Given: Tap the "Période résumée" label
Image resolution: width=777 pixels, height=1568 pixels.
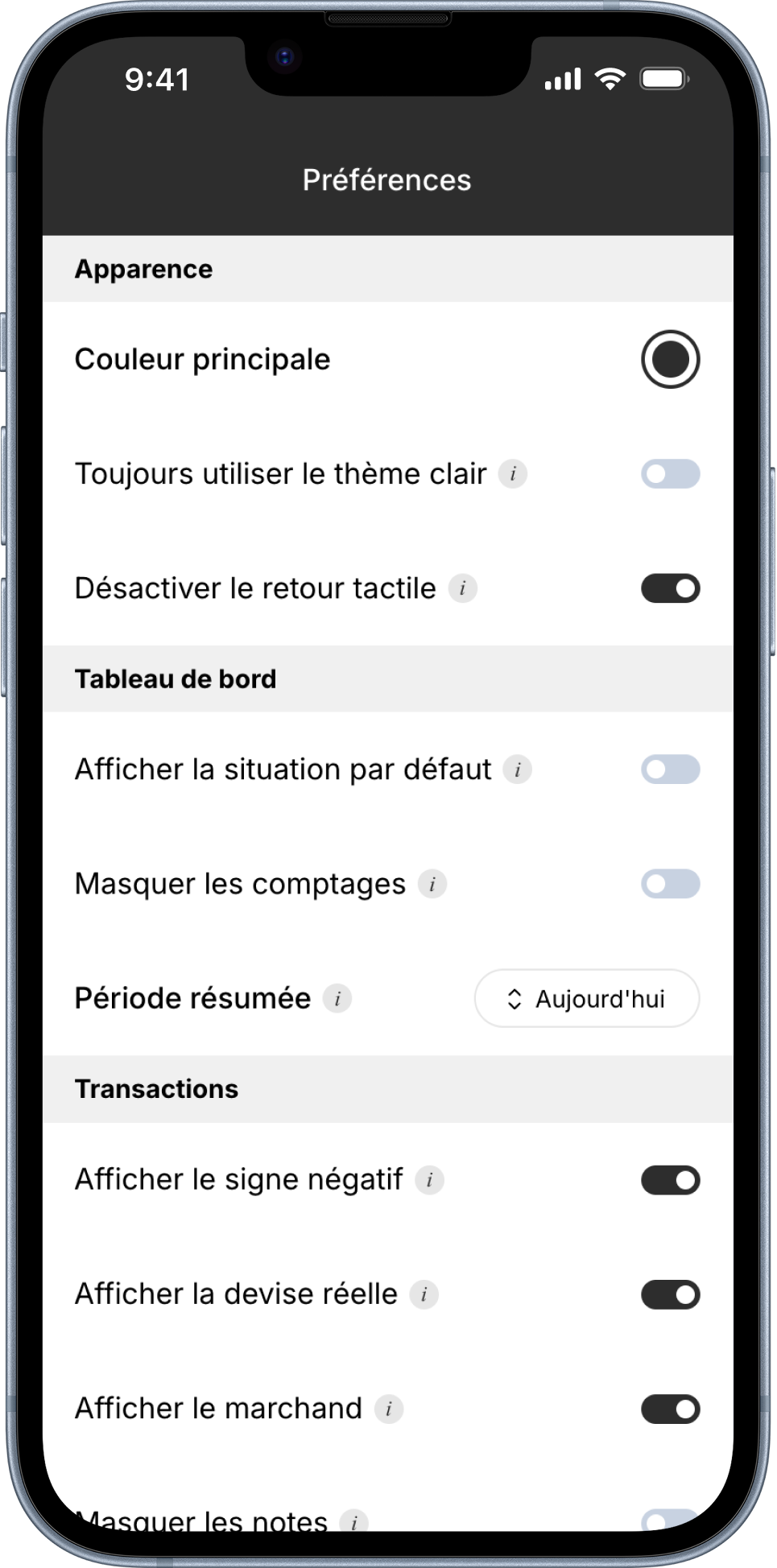Looking at the screenshot, I should click(192, 998).
